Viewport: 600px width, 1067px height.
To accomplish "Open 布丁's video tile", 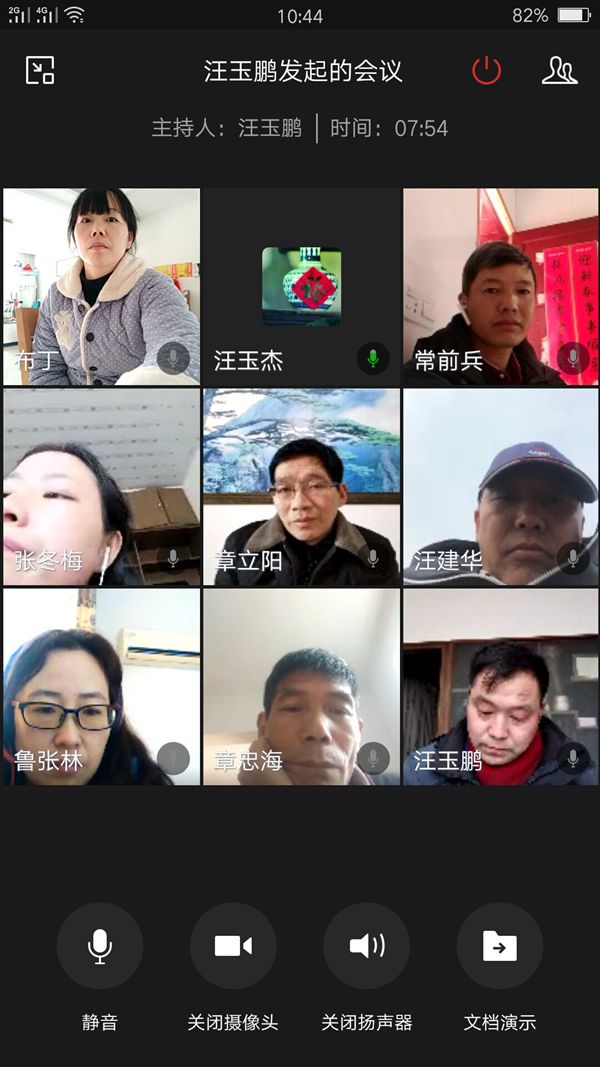I will [101, 286].
